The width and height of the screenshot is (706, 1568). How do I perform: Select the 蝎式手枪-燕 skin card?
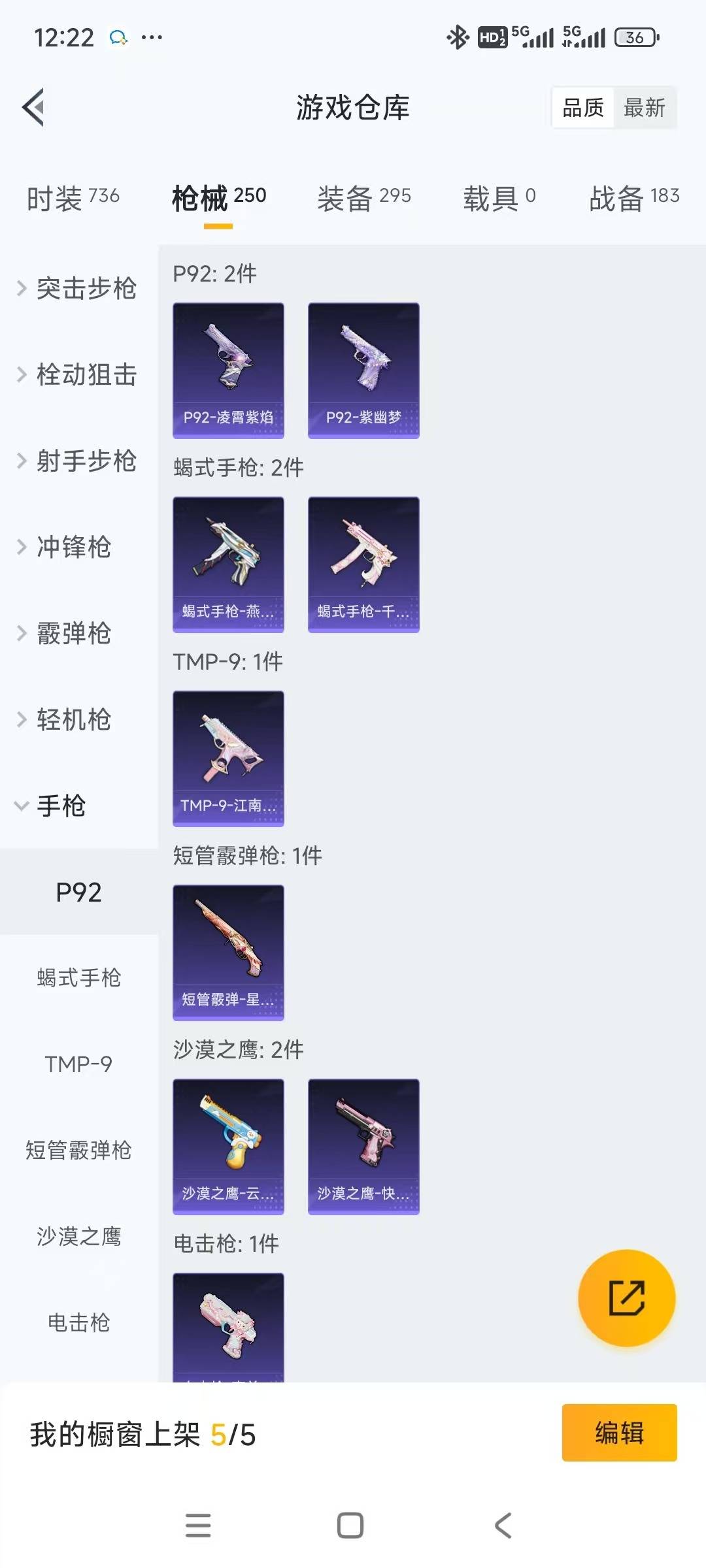(x=228, y=564)
